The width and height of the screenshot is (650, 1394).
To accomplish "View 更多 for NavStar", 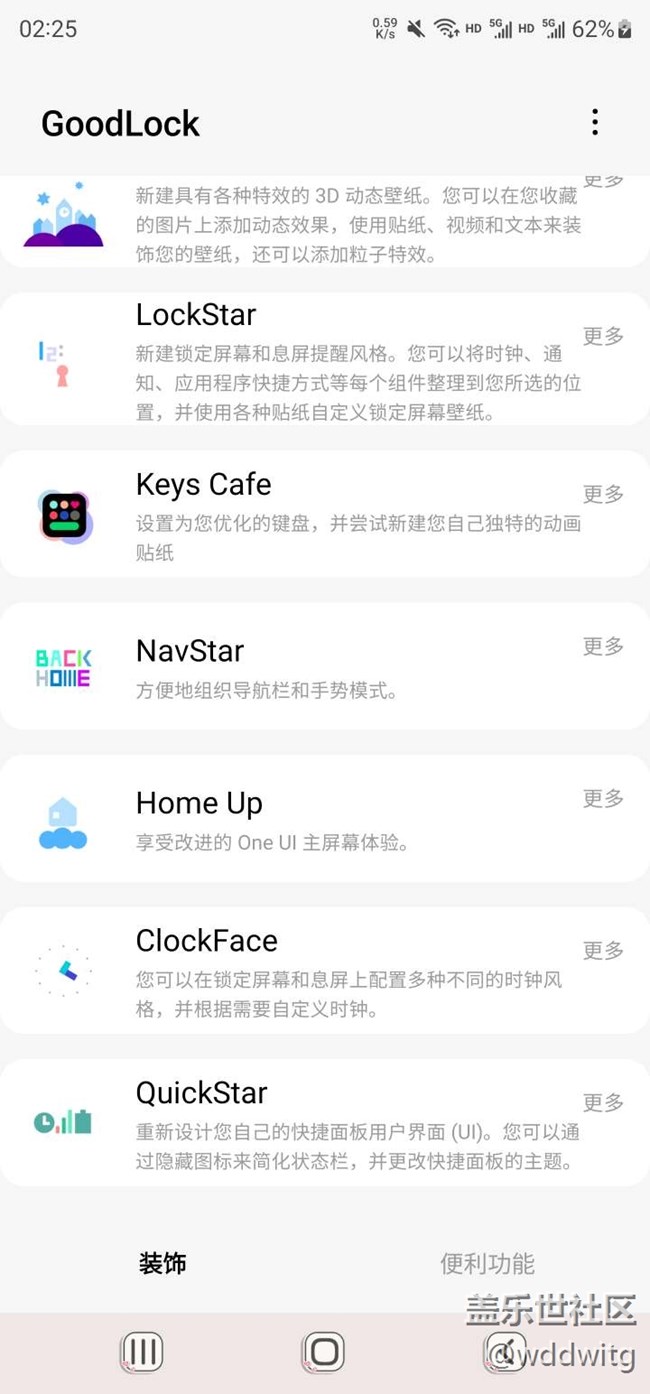I will pos(603,646).
